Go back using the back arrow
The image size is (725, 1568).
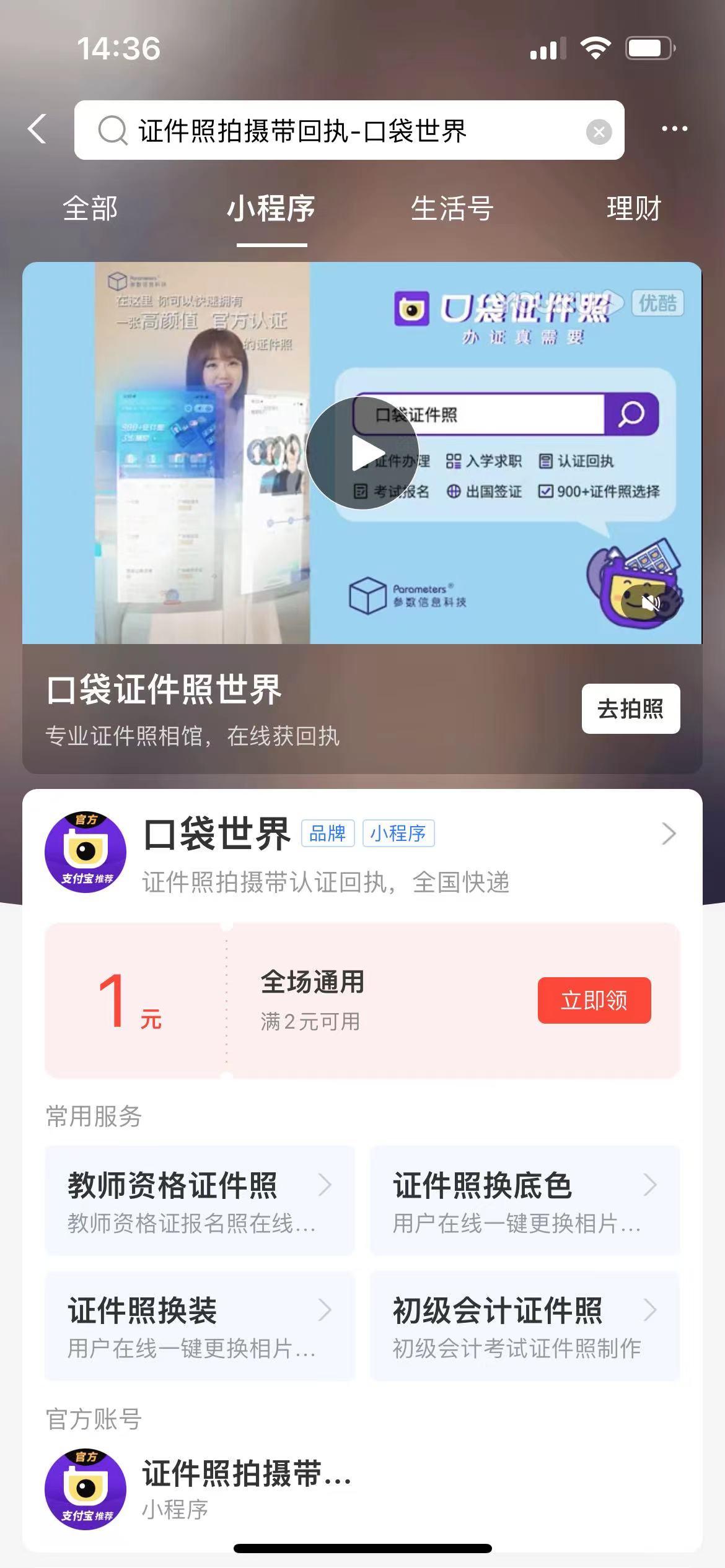37,129
